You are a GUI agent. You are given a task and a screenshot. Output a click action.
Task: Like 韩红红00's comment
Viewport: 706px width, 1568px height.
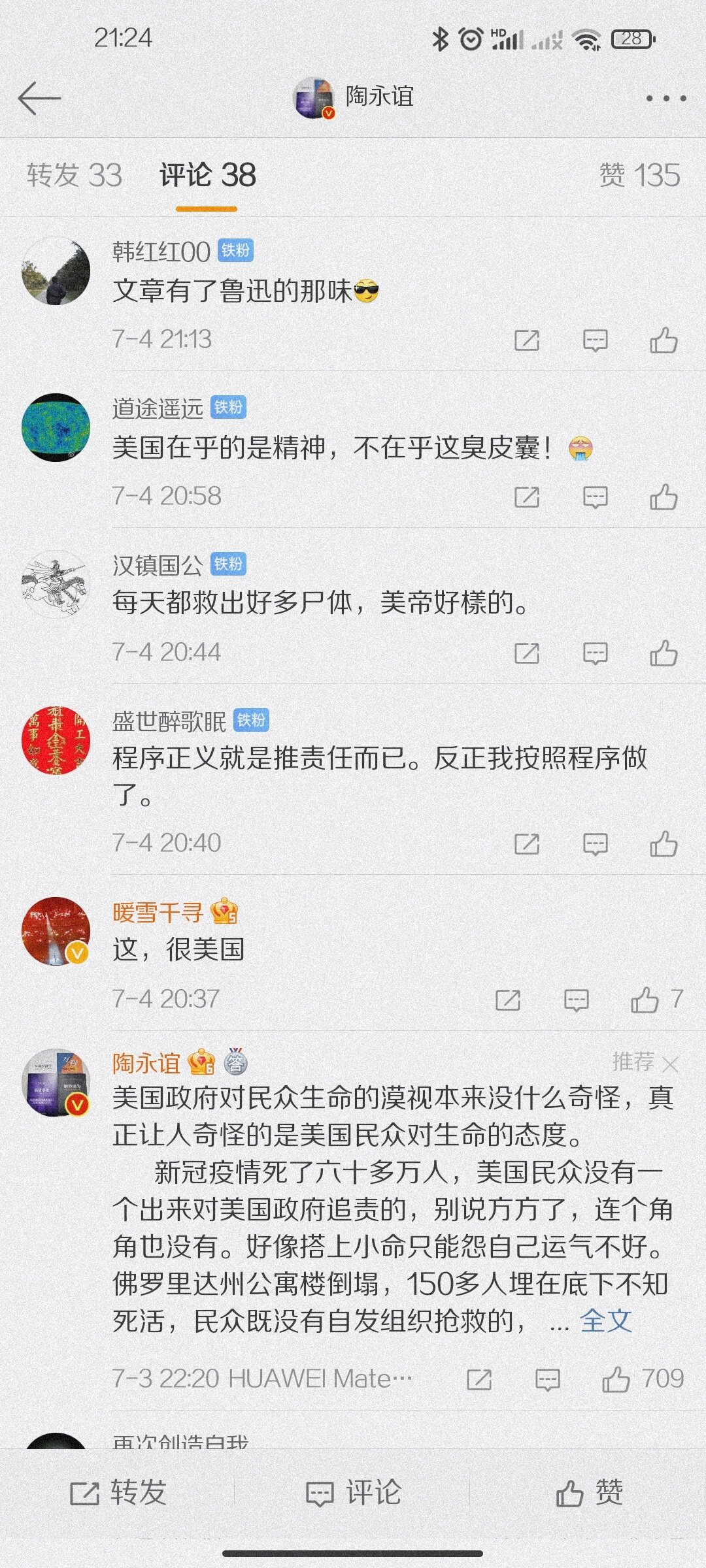click(663, 340)
